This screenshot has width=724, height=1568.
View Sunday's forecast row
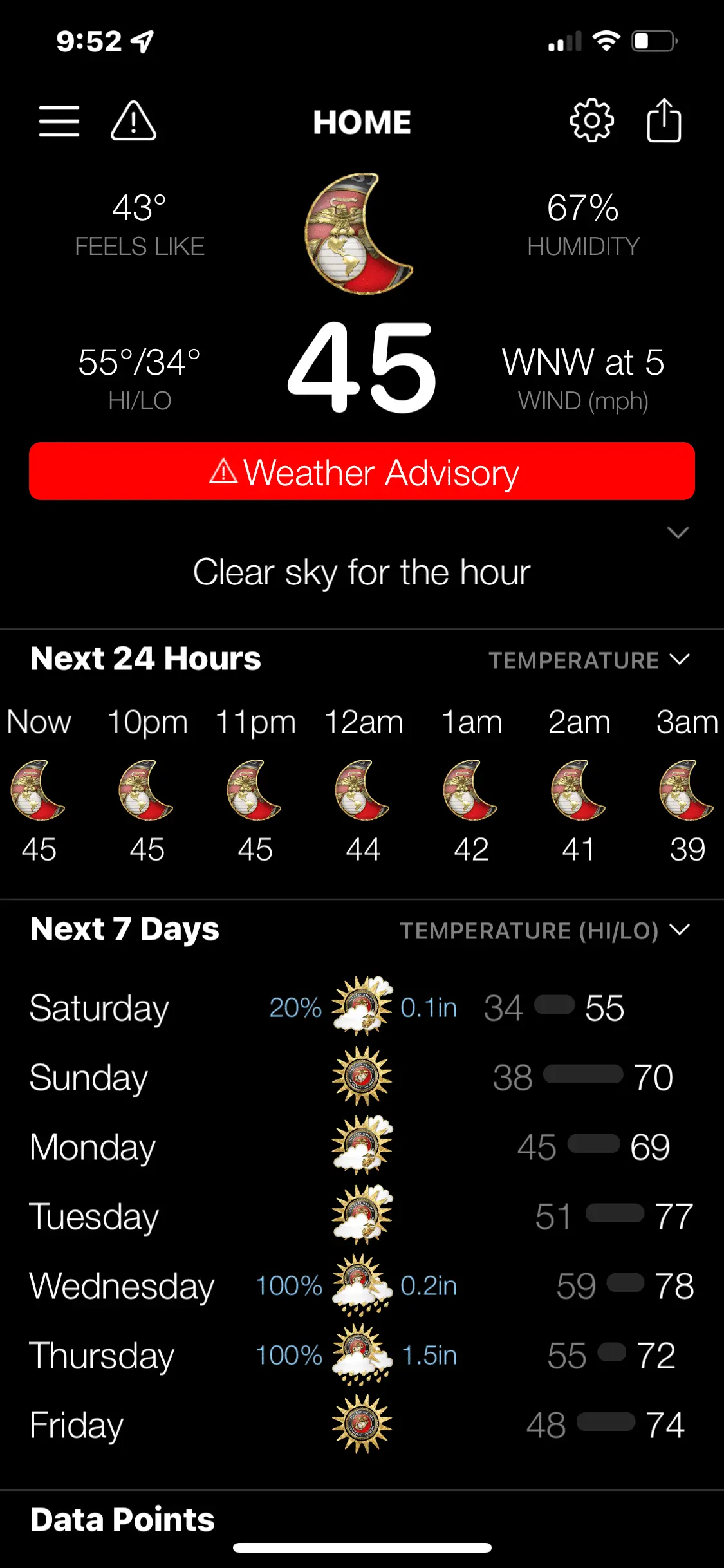coord(89,1078)
